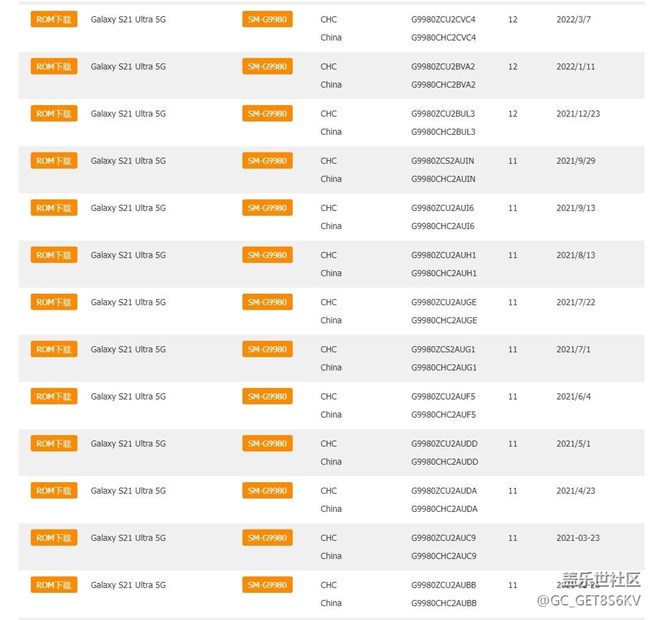This screenshot has width=650, height=620.
Task: Get ROM released on 2021/9/13
Action: click(x=54, y=208)
